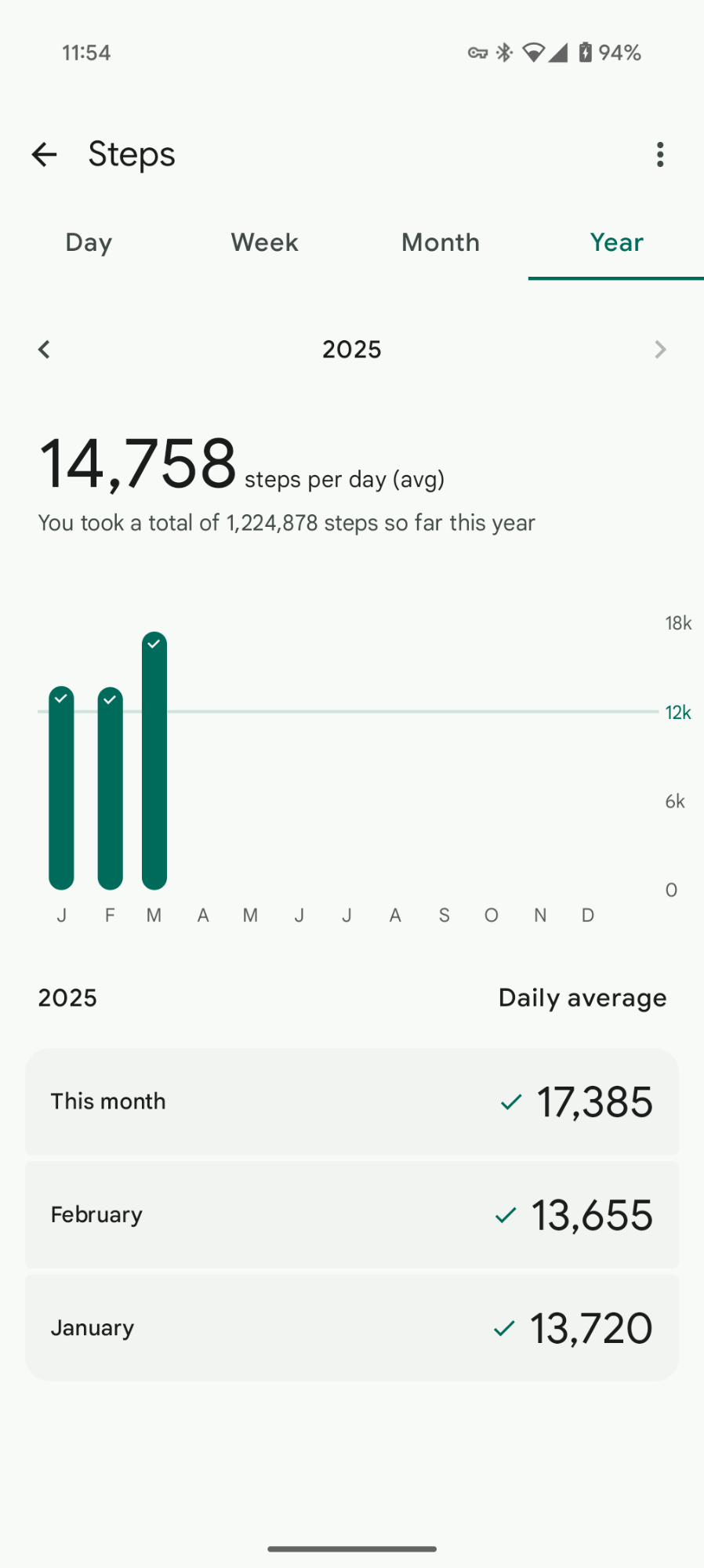Select the March bar in the chart
Viewport: 704px width, 1568px height.
tap(154, 760)
